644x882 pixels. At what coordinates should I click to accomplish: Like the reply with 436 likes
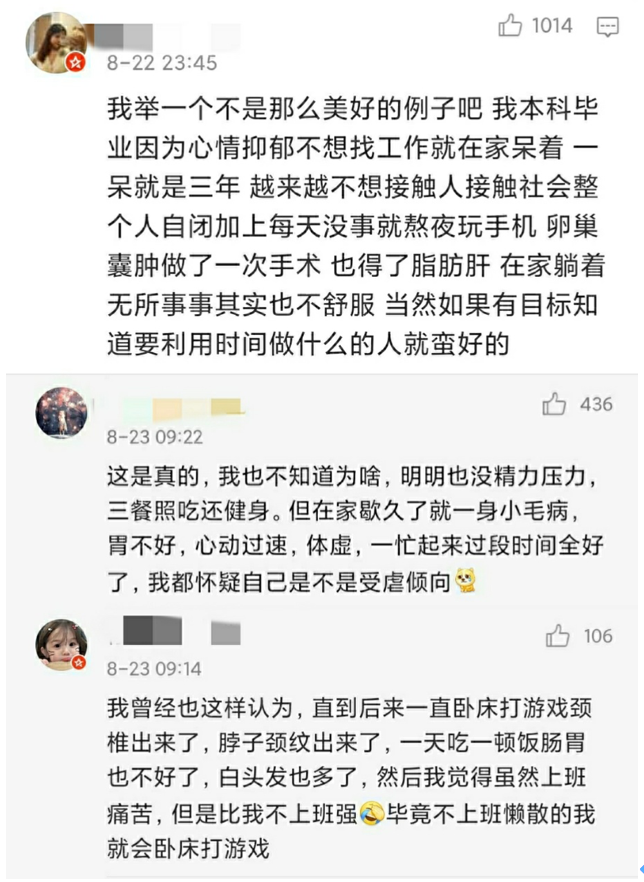(555, 404)
